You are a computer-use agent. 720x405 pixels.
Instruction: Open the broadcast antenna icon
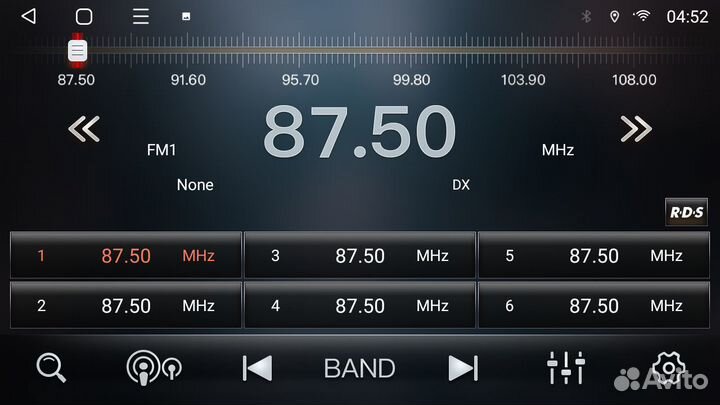(153, 368)
